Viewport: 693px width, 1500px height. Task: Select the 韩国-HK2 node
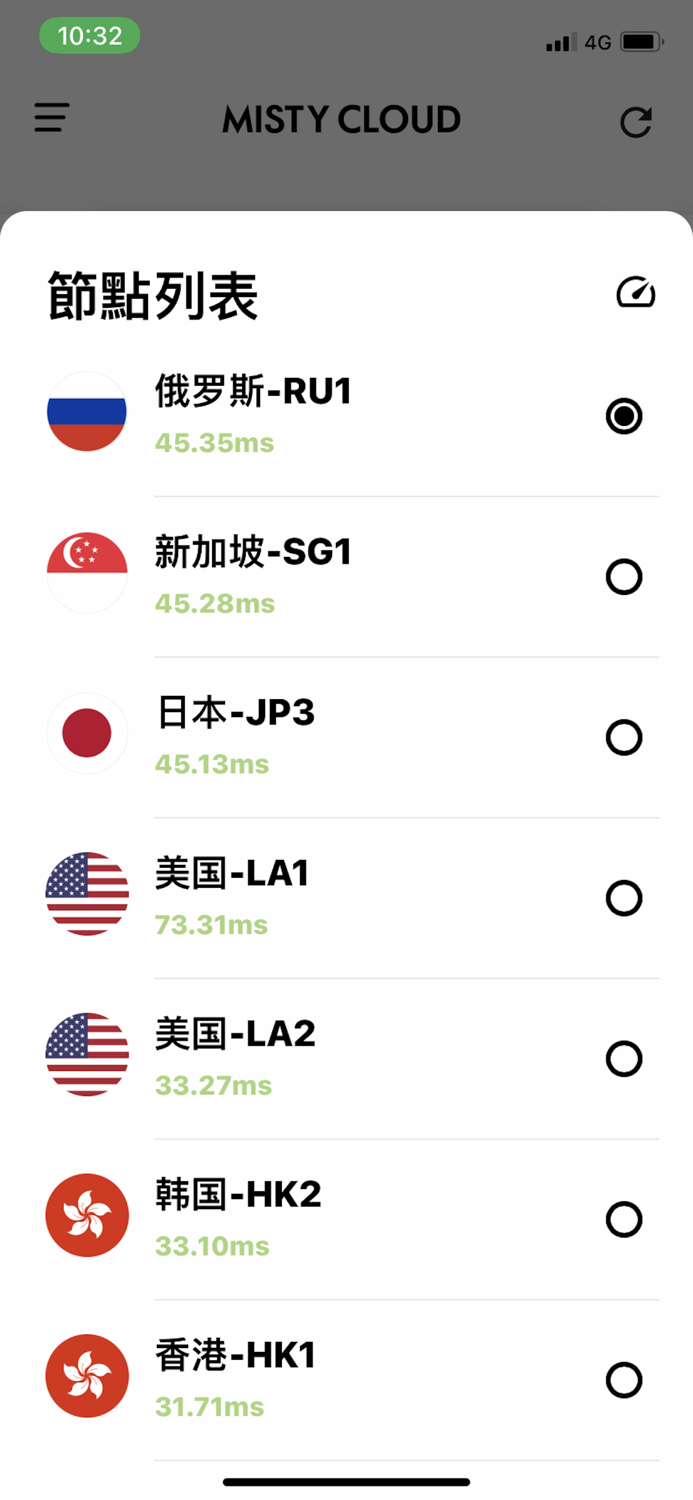(624, 1220)
